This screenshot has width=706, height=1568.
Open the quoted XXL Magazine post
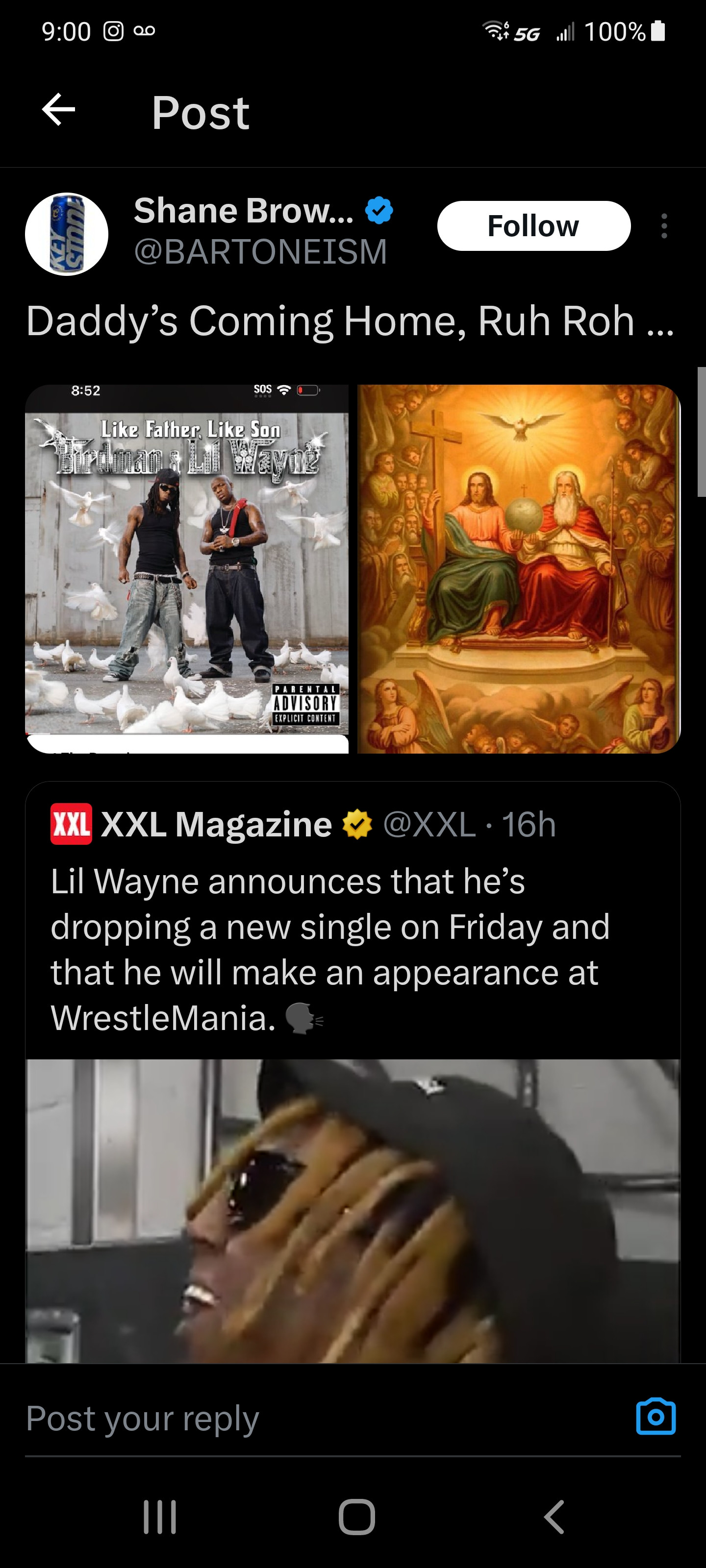point(329,925)
